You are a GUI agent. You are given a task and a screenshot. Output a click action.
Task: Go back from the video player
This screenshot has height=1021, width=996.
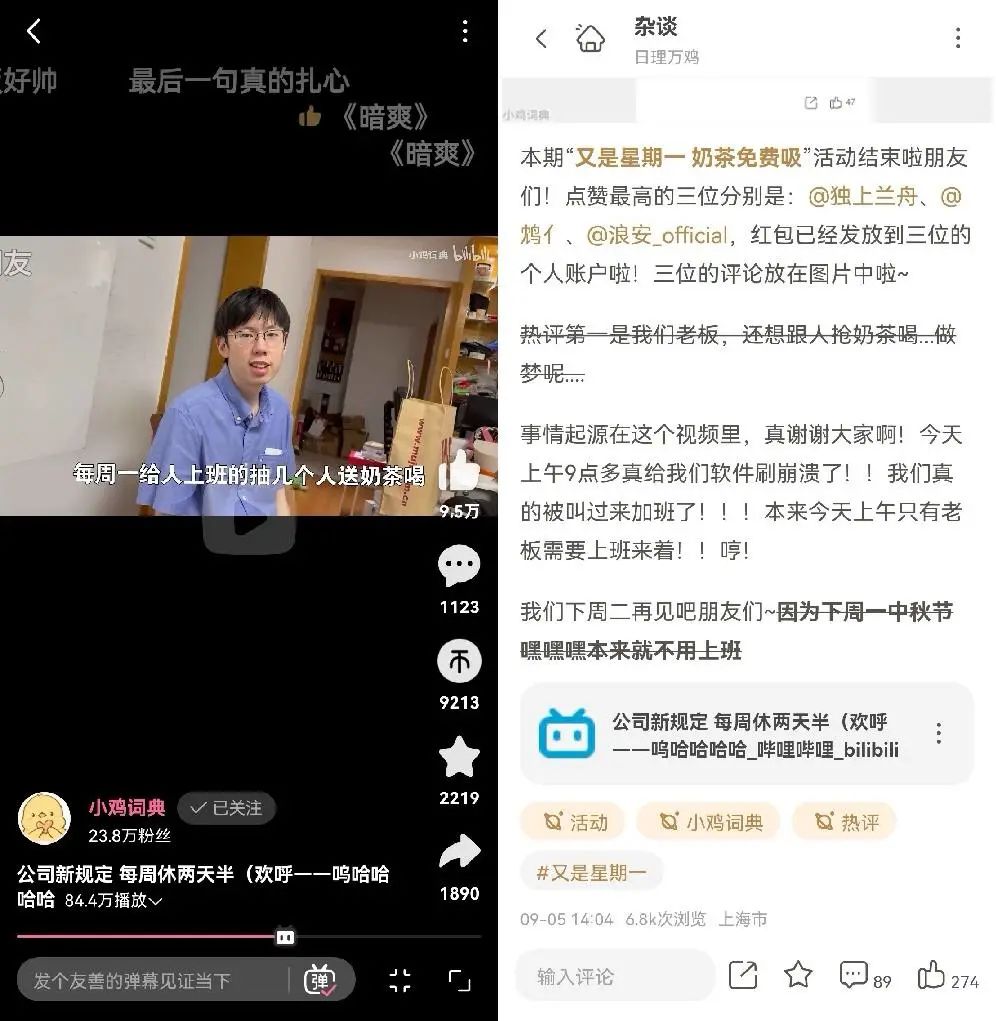tap(33, 32)
